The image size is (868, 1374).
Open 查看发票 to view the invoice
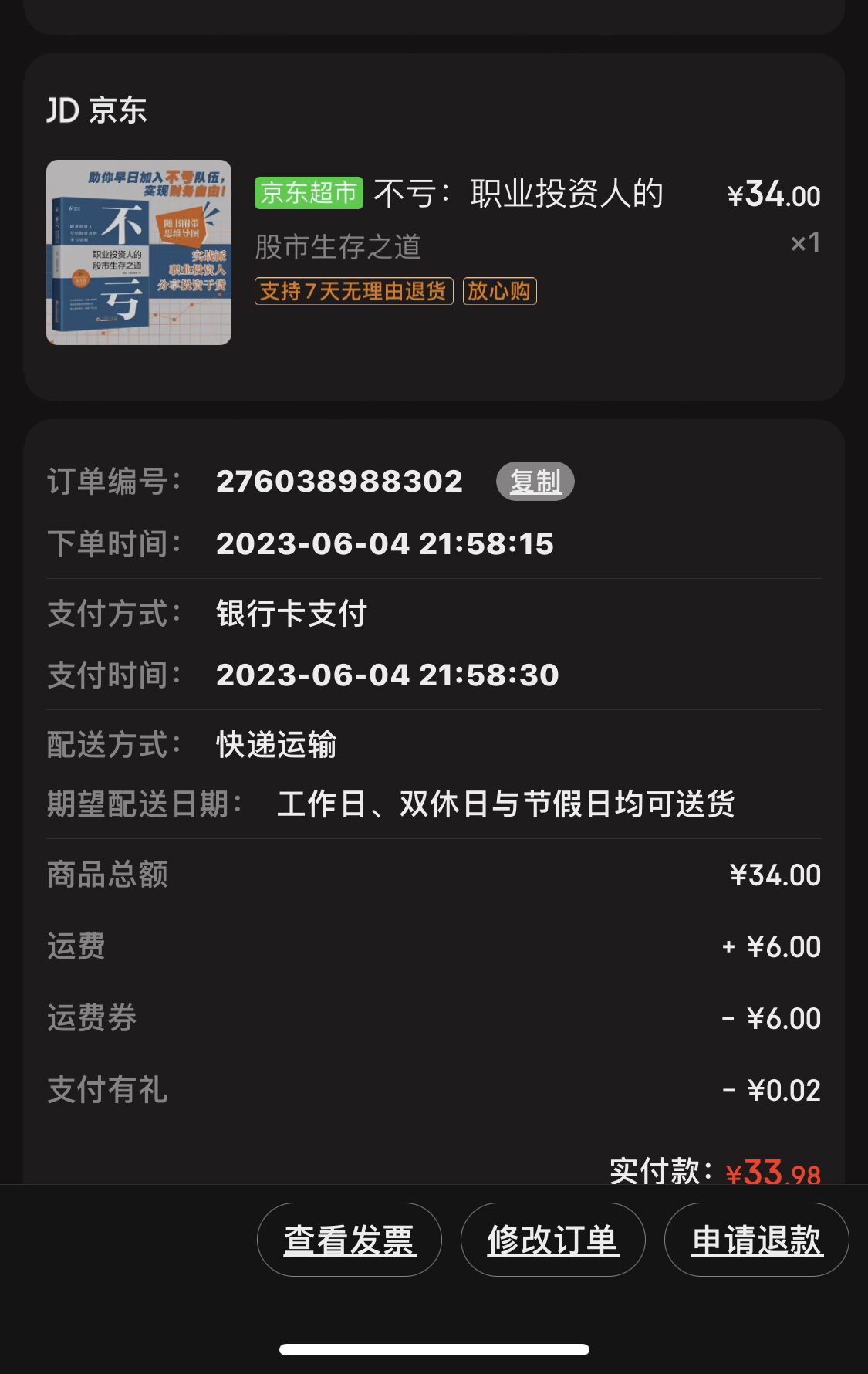pyautogui.click(x=349, y=1240)
